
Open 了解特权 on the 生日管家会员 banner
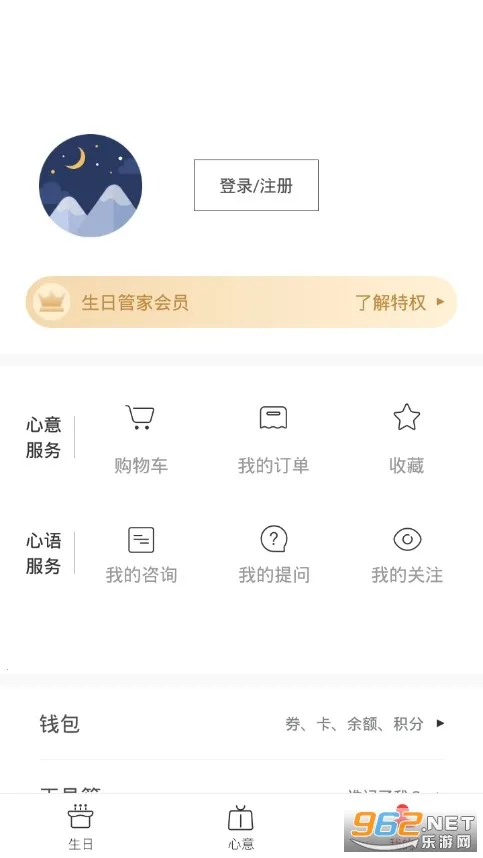tap(400, 302)
